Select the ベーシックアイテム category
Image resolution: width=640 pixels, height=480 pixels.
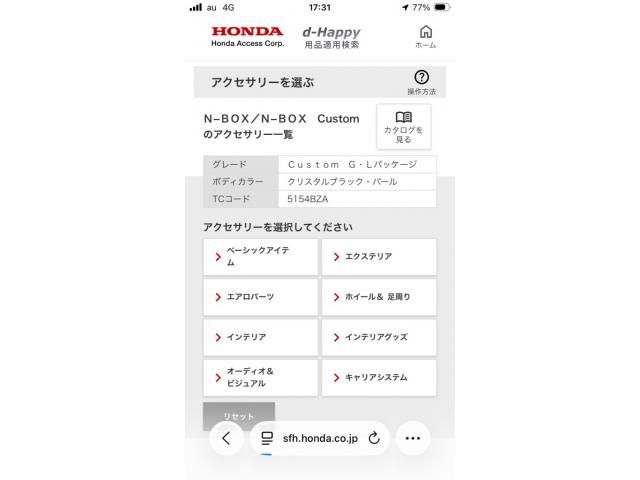(x=260, y=257)
